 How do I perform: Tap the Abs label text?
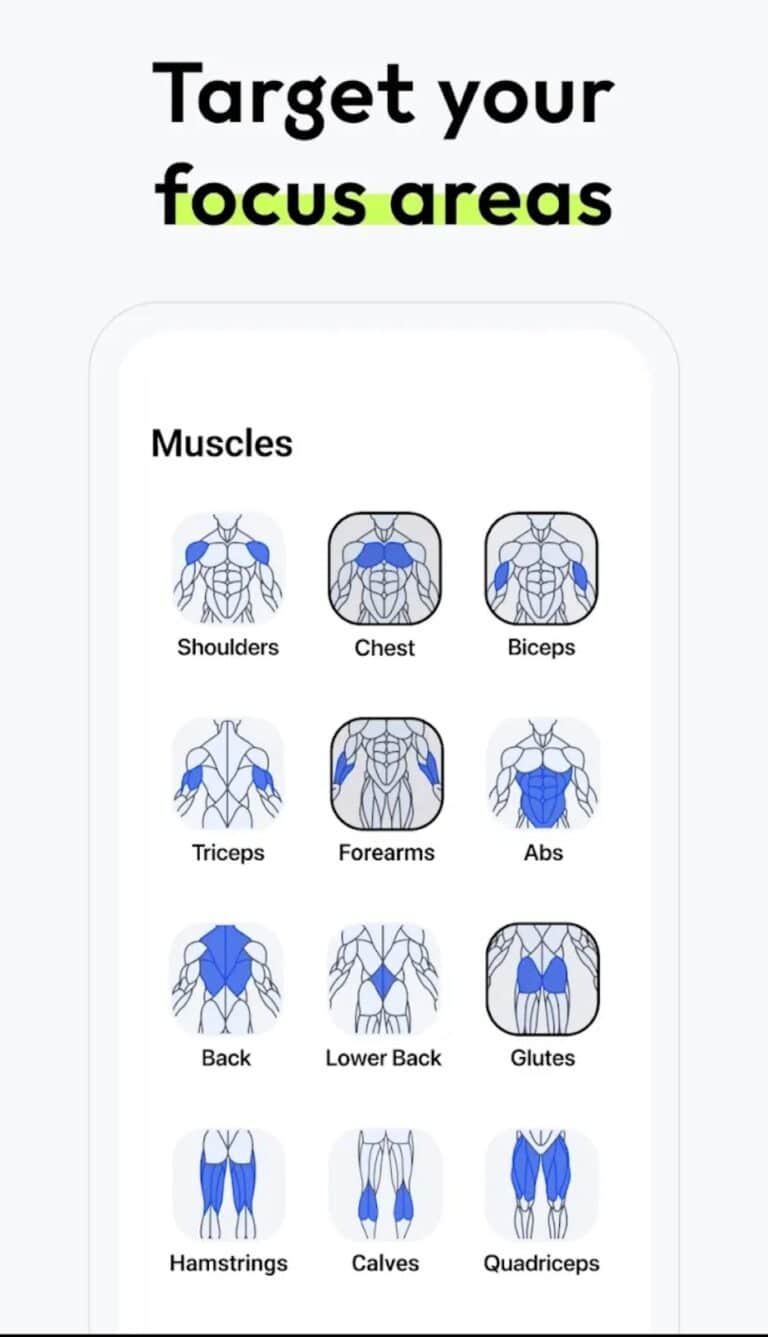[x=541, y=852]
